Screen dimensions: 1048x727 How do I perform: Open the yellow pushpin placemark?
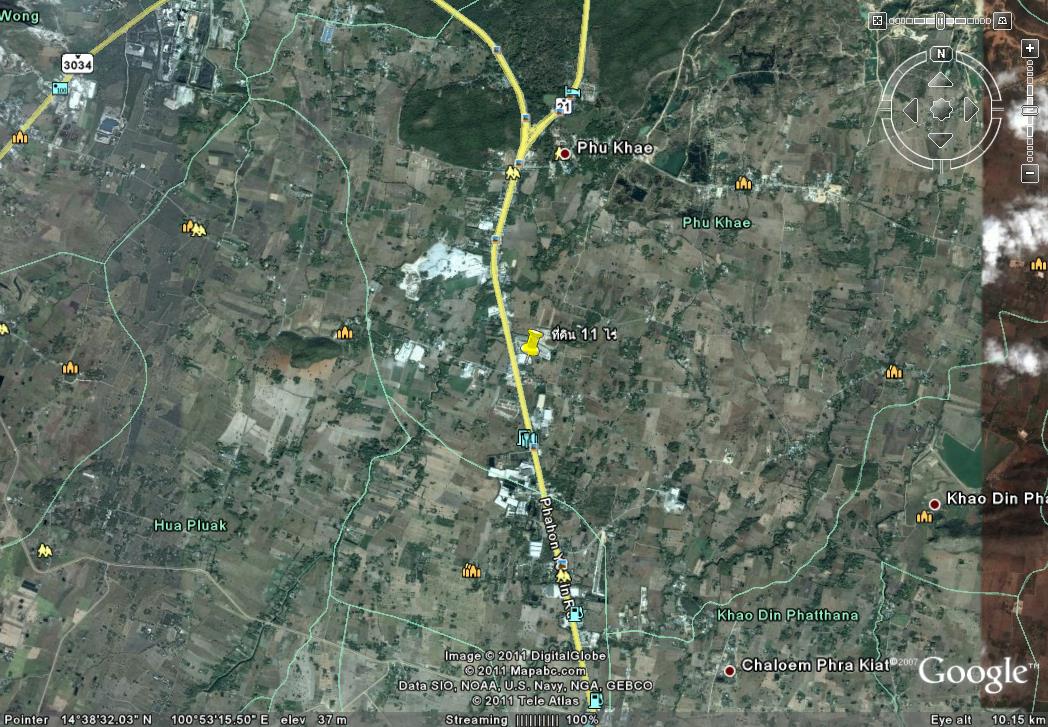click(x=531, y=344)
